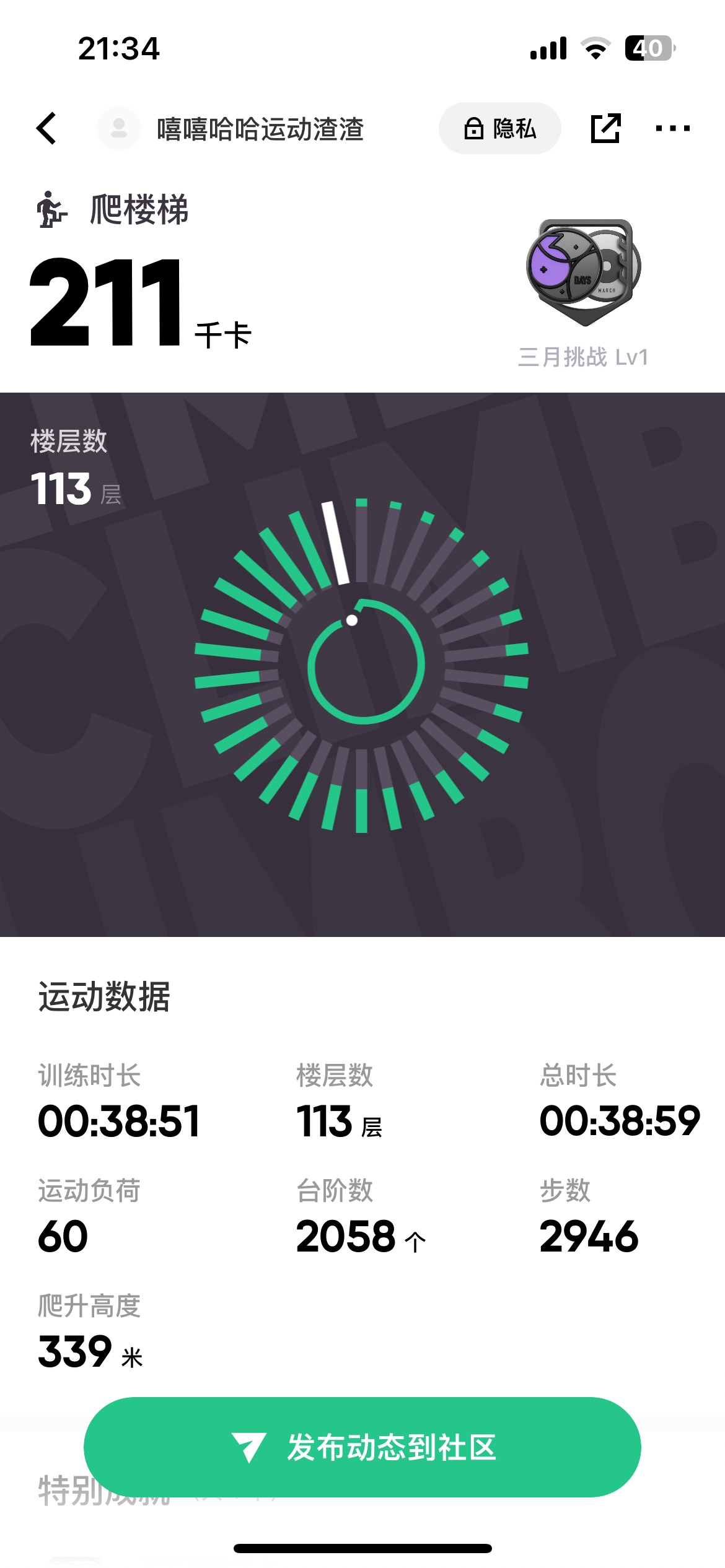
Task: Open the 隐私 privacy setting
Action: click(x=499, y=128)
